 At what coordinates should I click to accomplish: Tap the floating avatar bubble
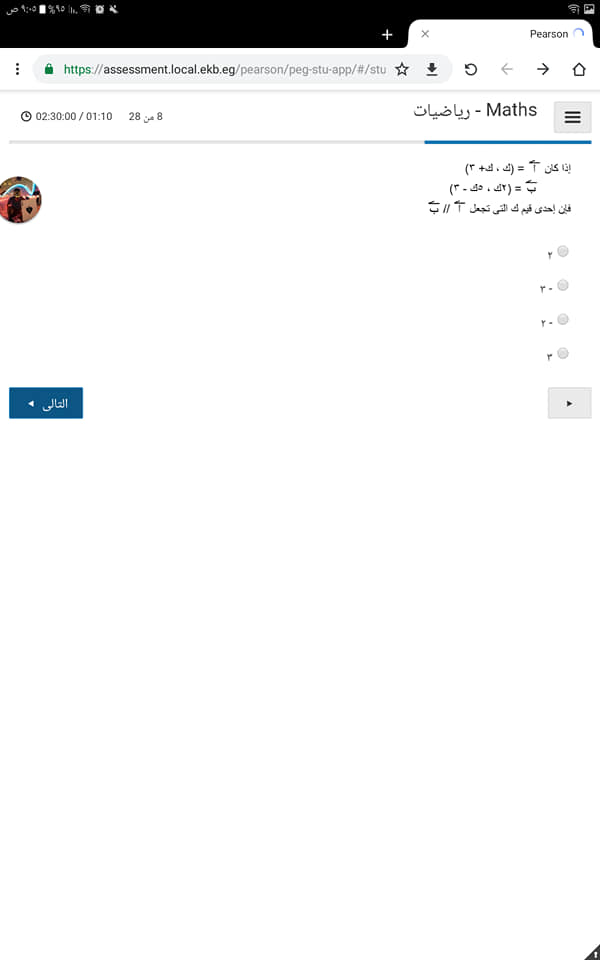coord(17,199)
